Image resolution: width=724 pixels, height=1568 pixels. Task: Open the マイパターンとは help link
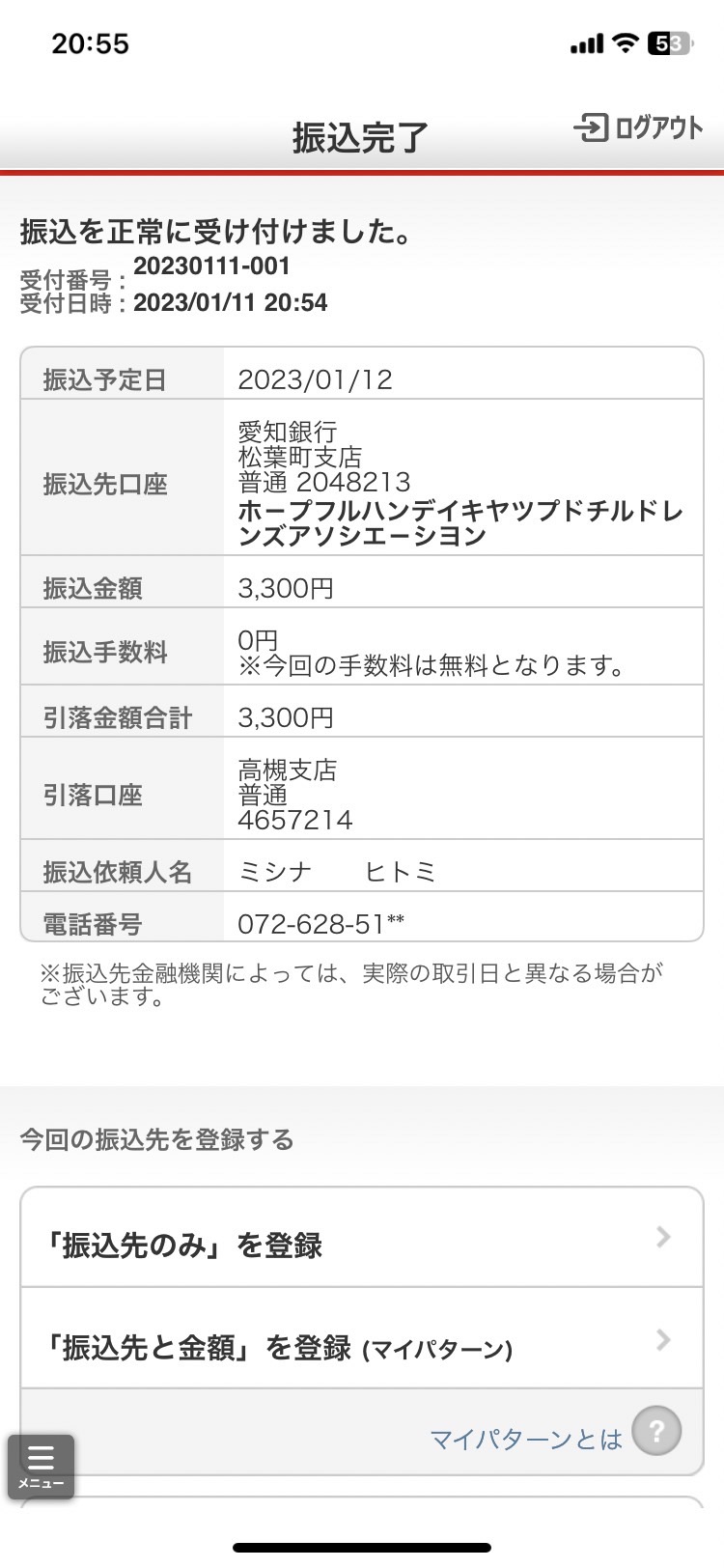pyautogui.click(x=554, y=1432)
